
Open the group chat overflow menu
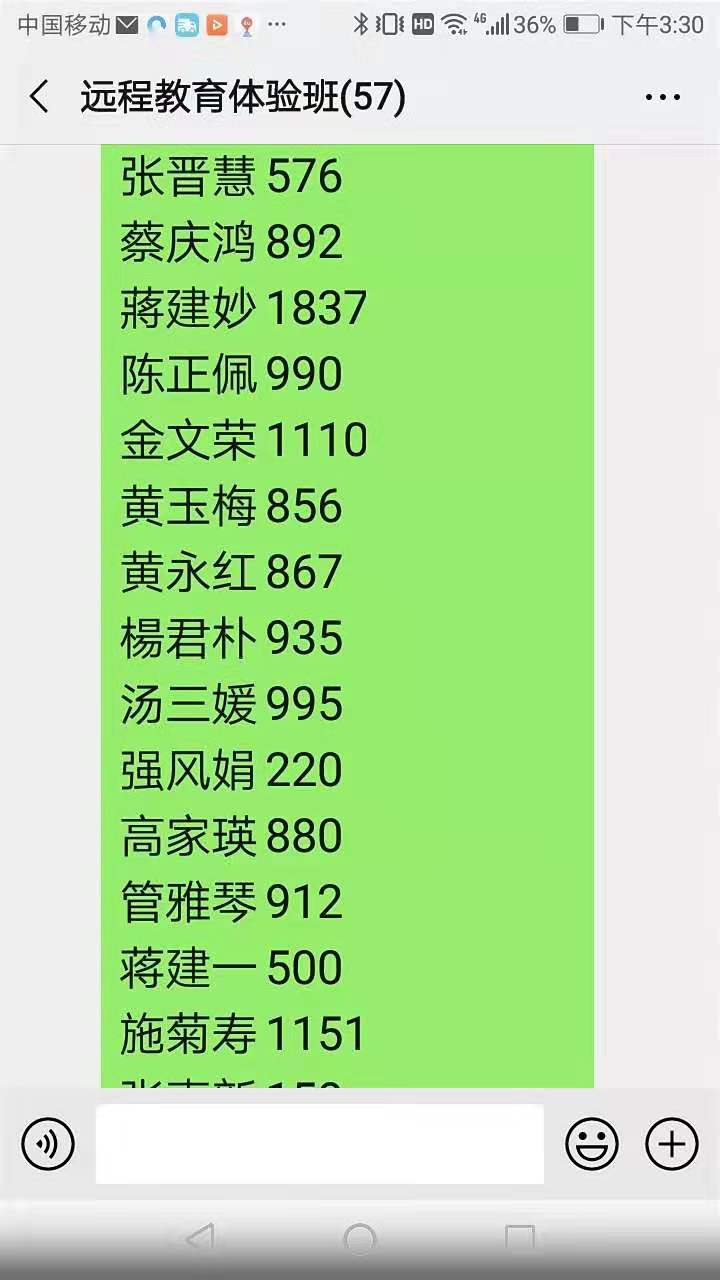click(662, 98)
